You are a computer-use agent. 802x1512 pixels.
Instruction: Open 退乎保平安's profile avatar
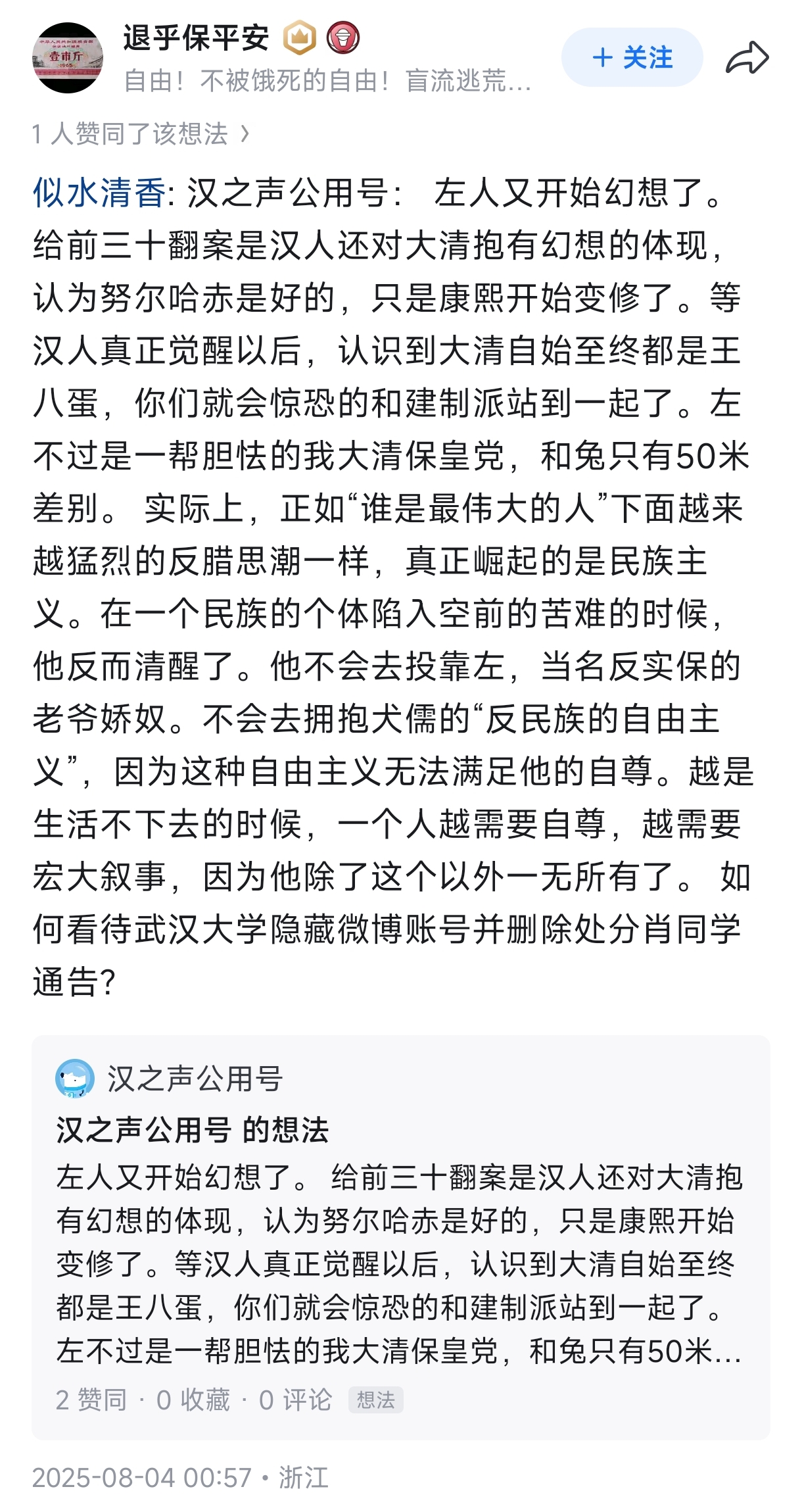[x=68, y=58]
